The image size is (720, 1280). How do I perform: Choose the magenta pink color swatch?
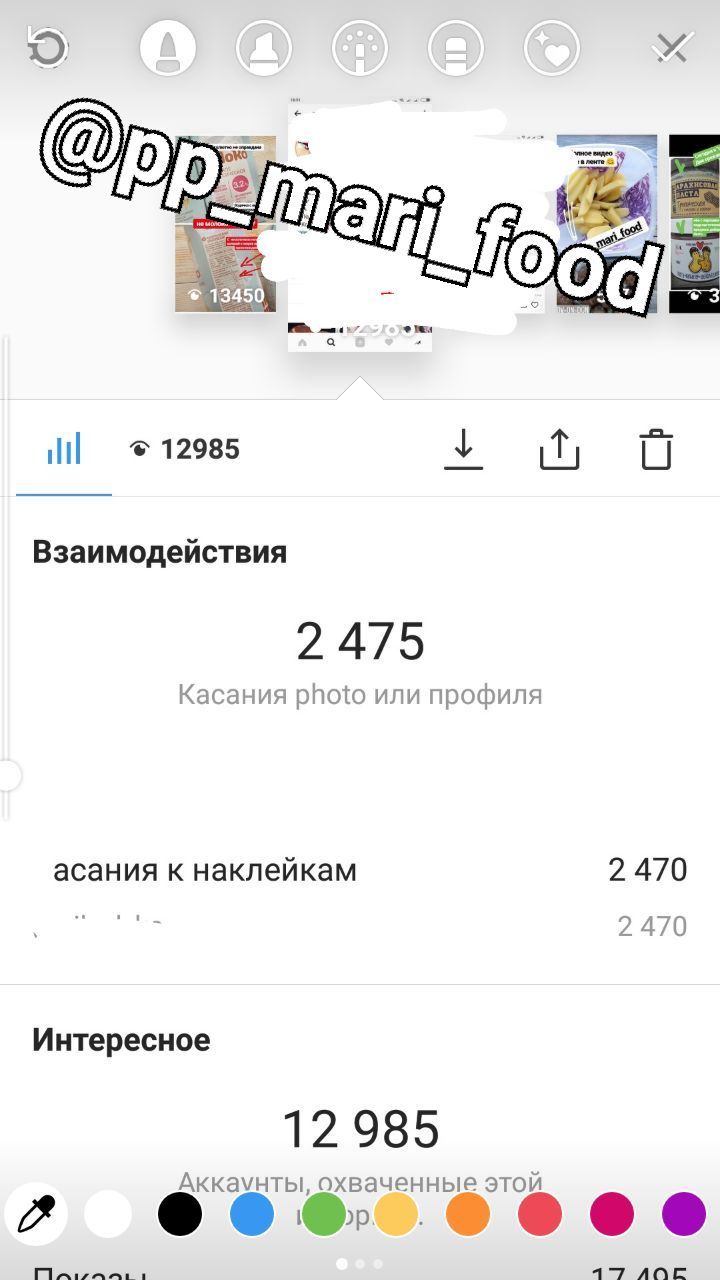click(x=612, y=1215)
